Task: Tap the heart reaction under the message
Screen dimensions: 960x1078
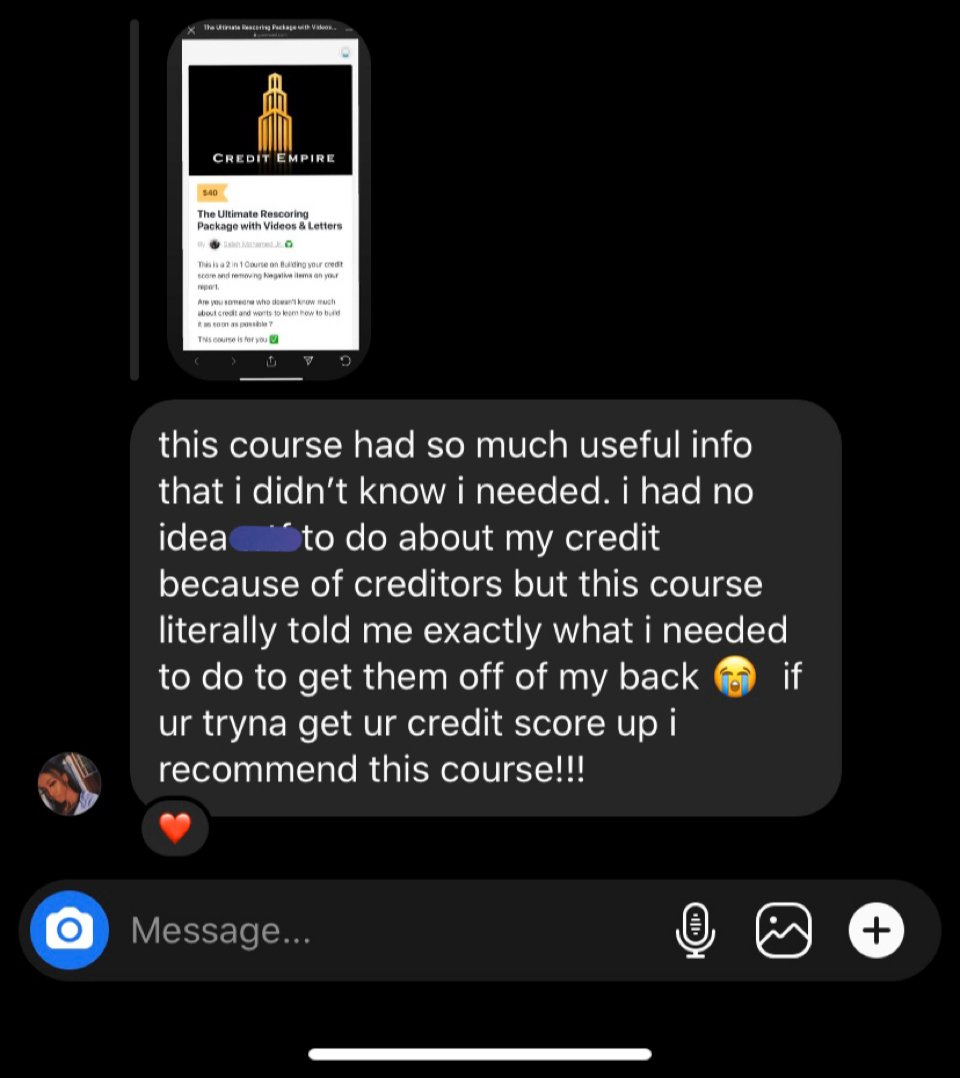Action: (x=175, y=828)
